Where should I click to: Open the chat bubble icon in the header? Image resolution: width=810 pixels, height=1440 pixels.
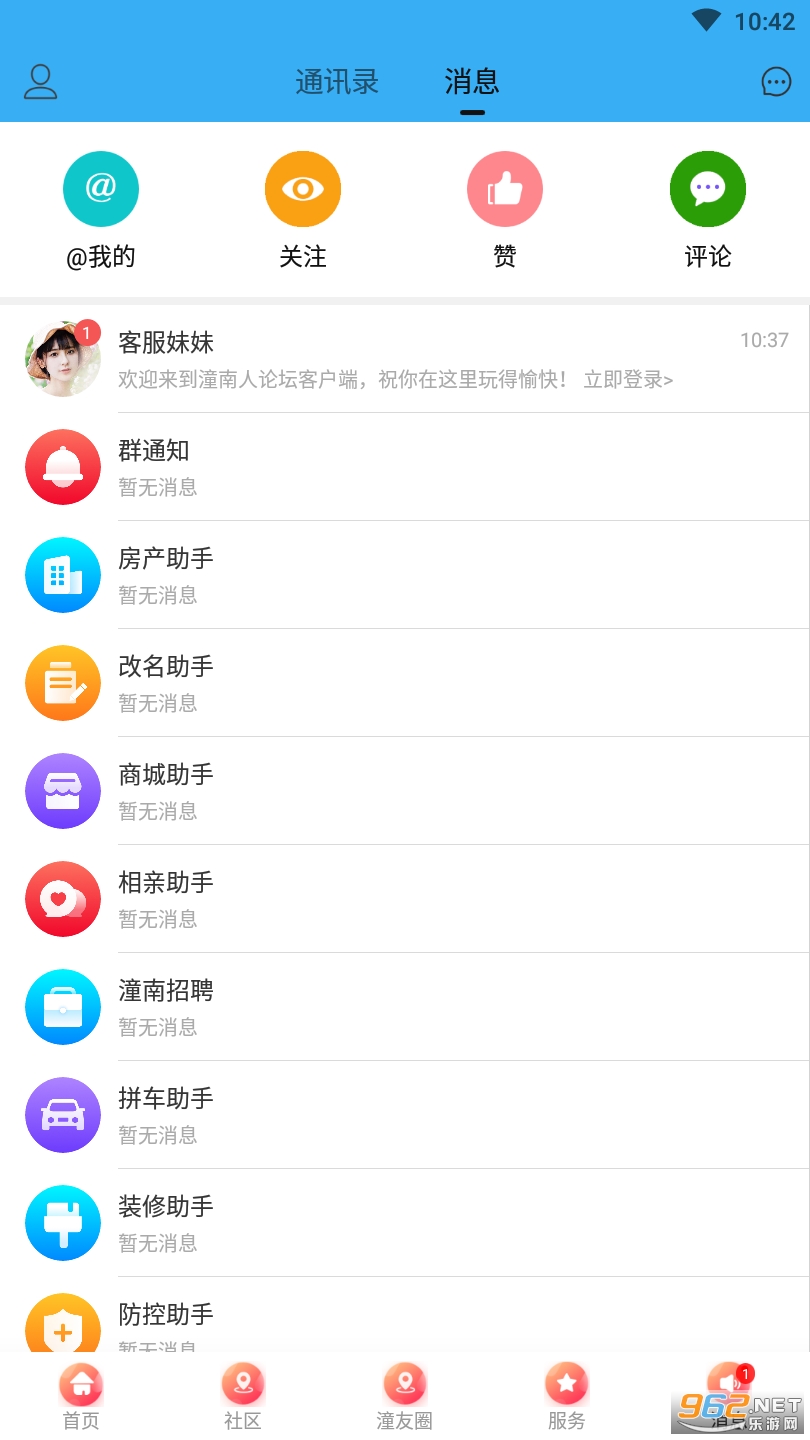click(x=776, y=82)
